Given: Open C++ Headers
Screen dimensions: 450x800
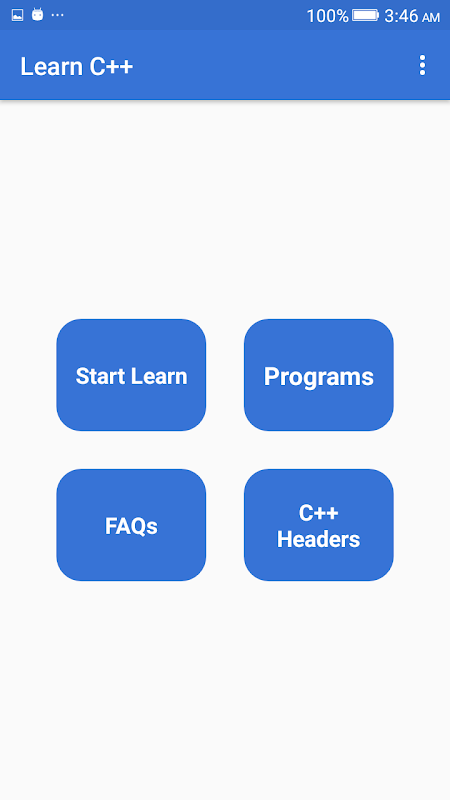Looking at the screenshot, I should point(318,525).
